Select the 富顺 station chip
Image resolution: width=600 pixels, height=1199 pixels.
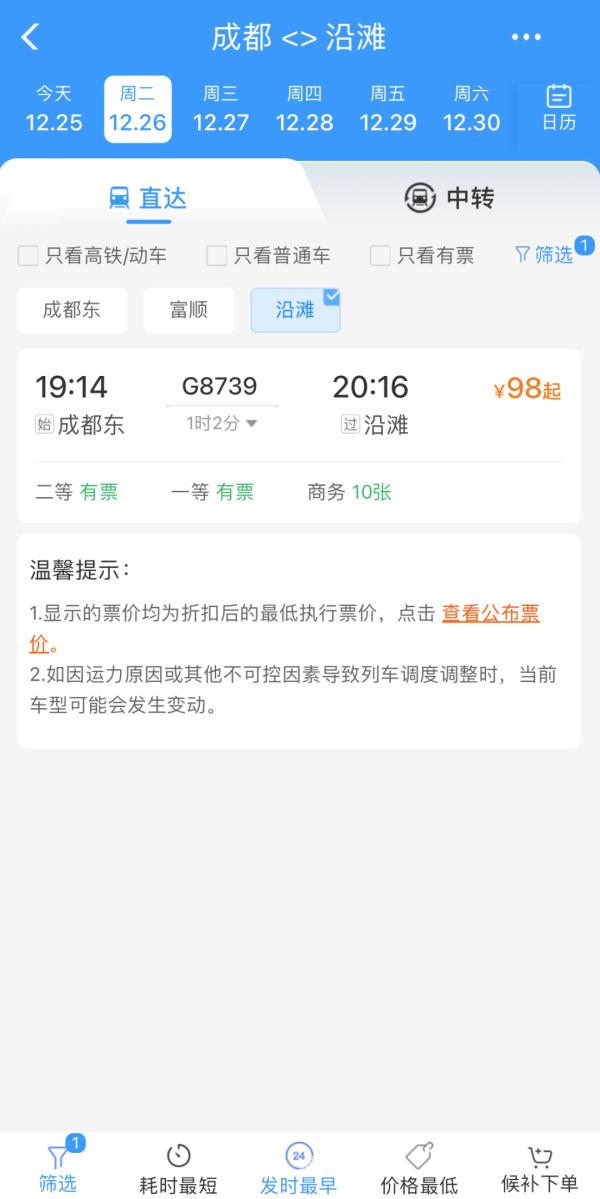click(x=188, y=310)
